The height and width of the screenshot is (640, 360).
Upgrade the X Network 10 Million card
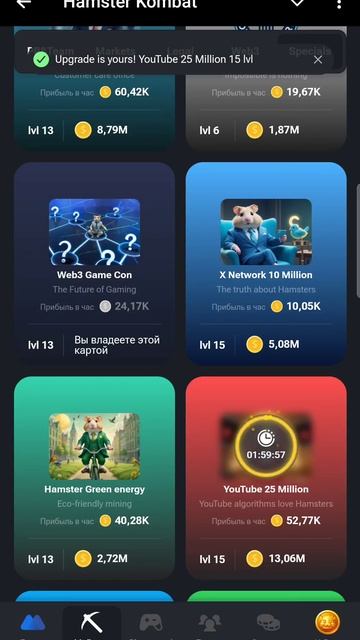[x=266, y=263]
